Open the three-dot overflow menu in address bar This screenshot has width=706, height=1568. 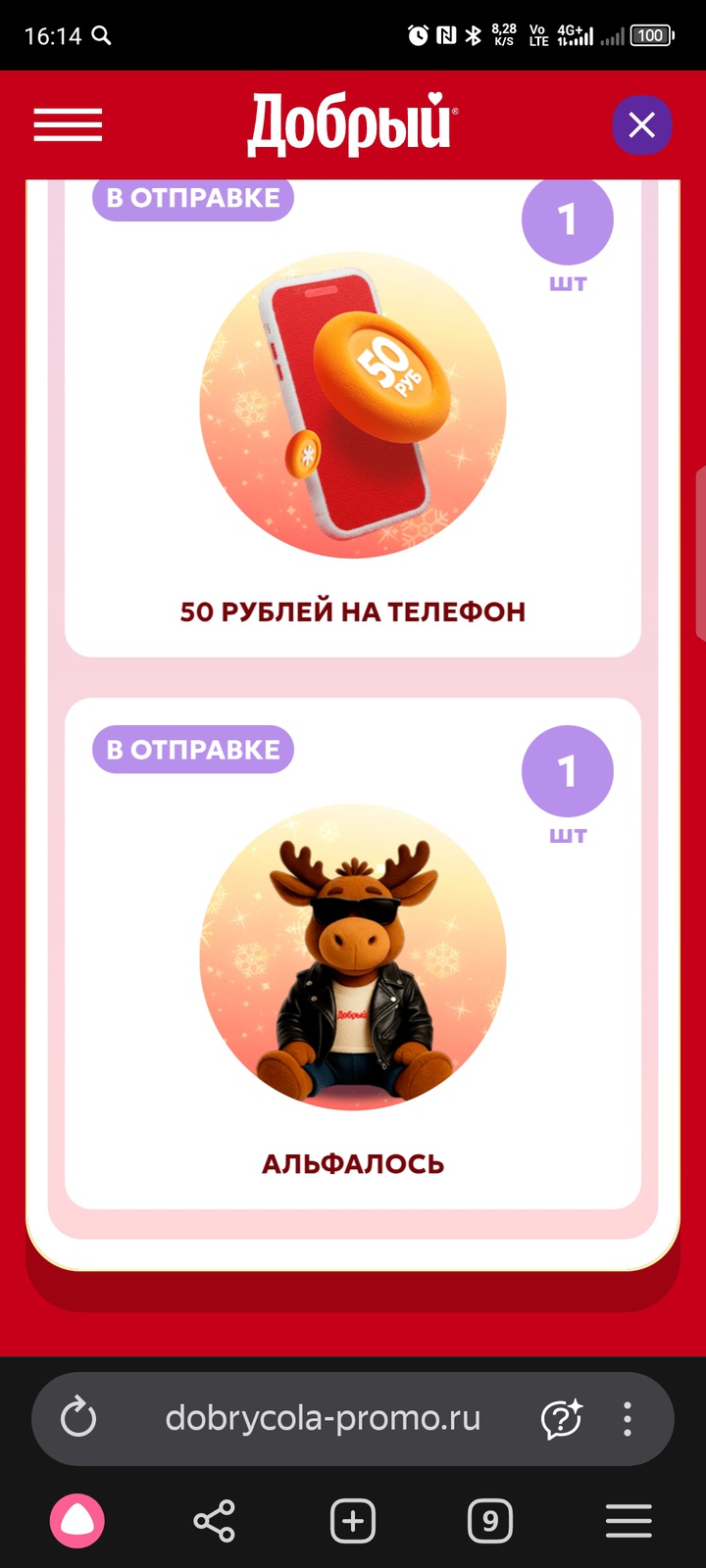tap(628, 1418)
